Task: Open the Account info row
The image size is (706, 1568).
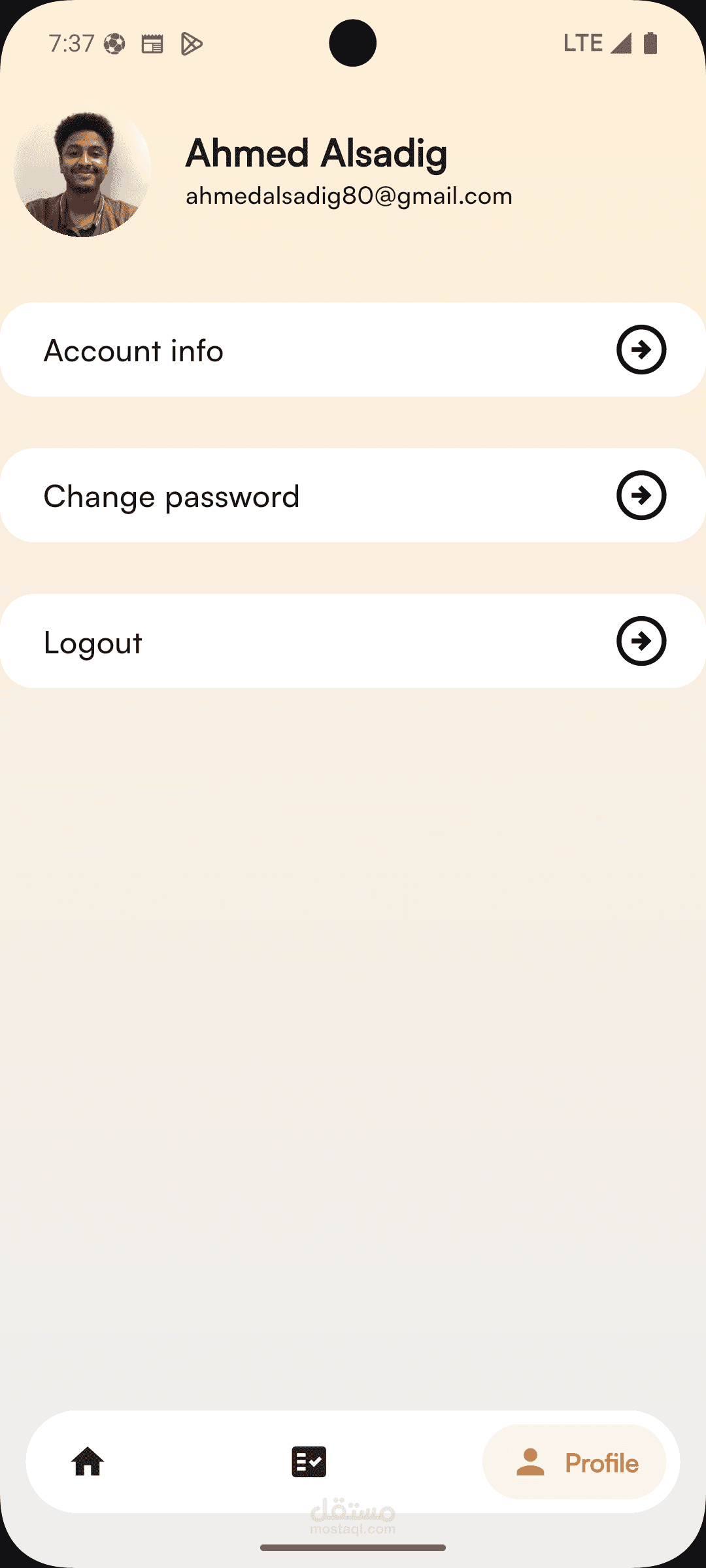Action: pyautogui.click(x=353, y=350)
